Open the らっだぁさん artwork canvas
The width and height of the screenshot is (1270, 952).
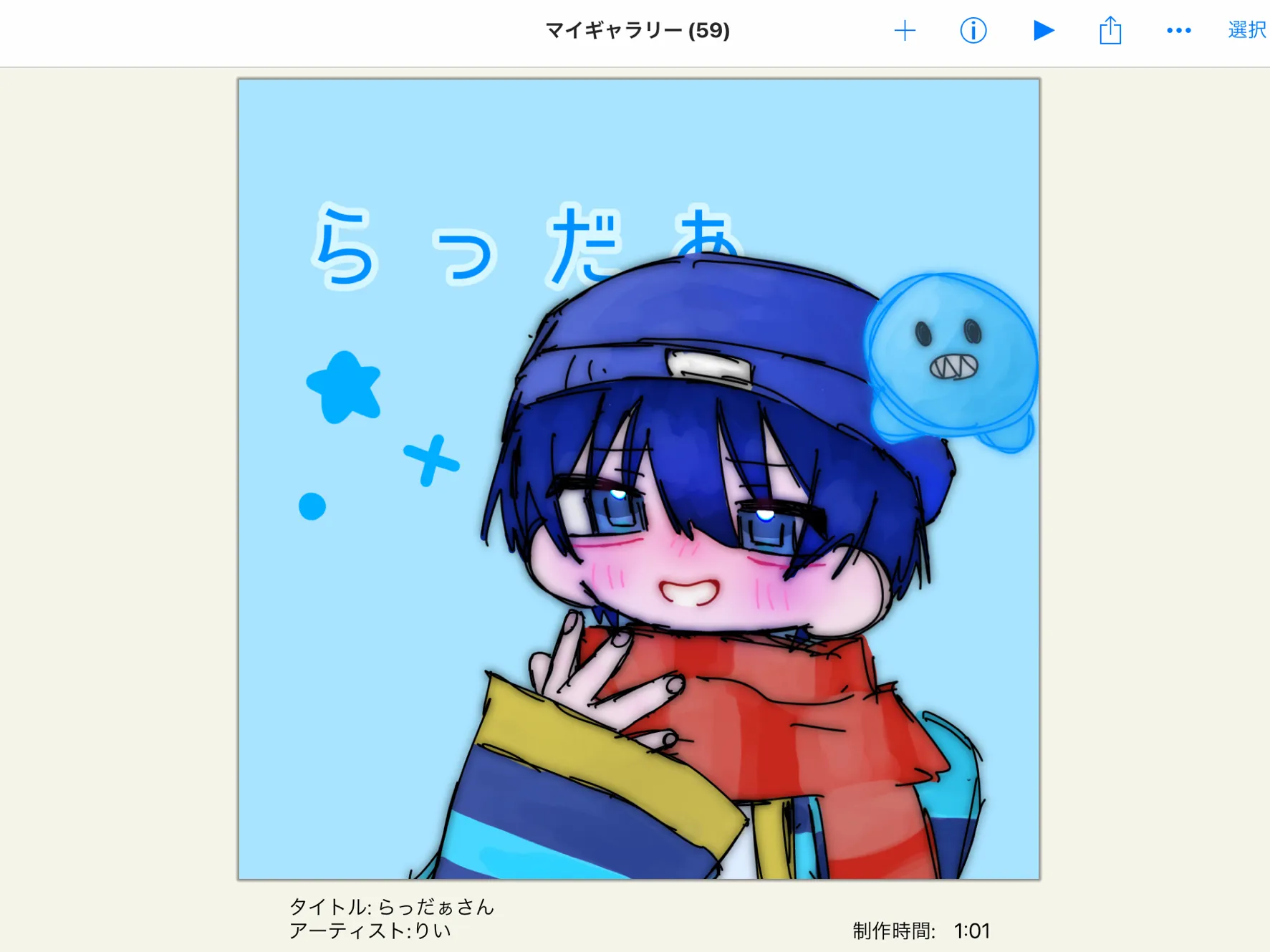click(638, 479)
